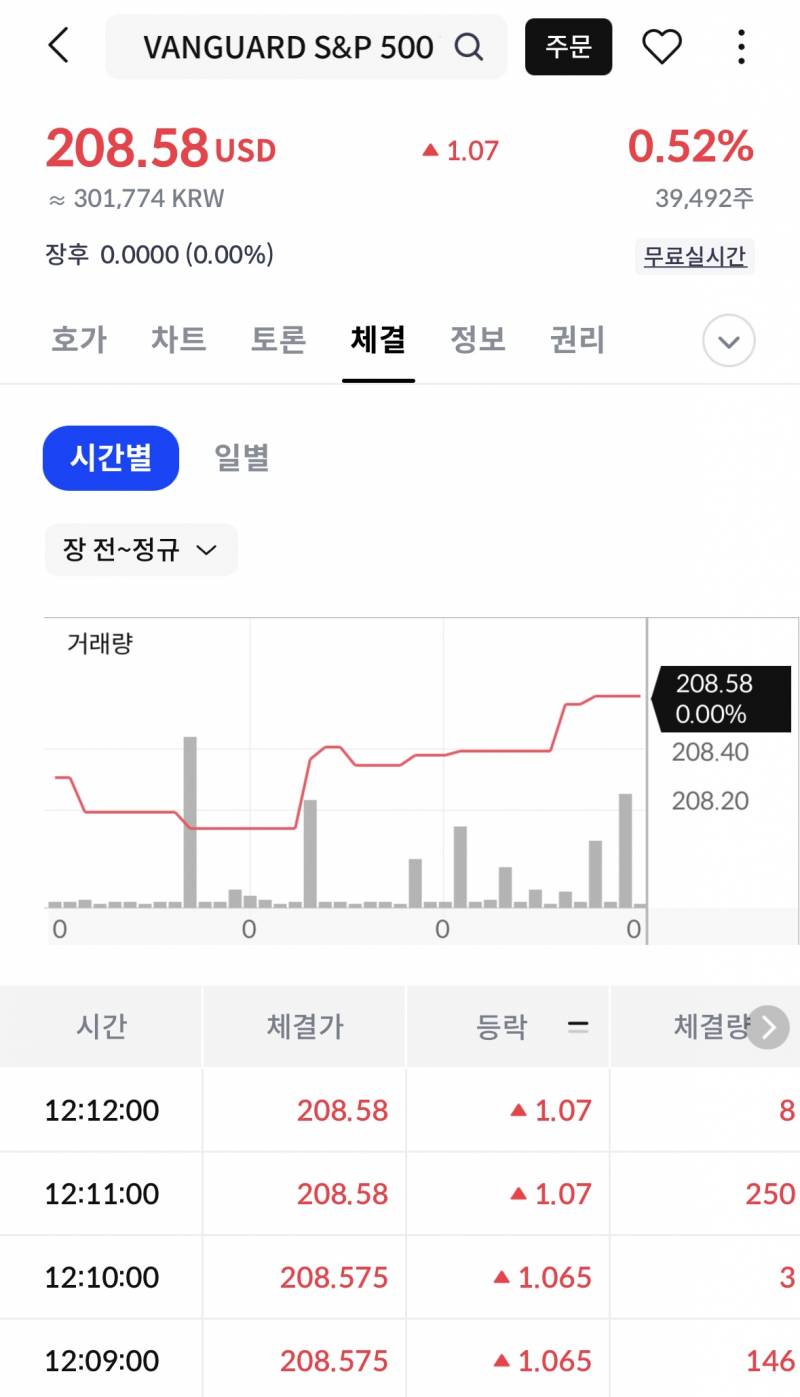Switch to 일별 view
Viewport: 800px width, 1397px height.
pos(240,458)
